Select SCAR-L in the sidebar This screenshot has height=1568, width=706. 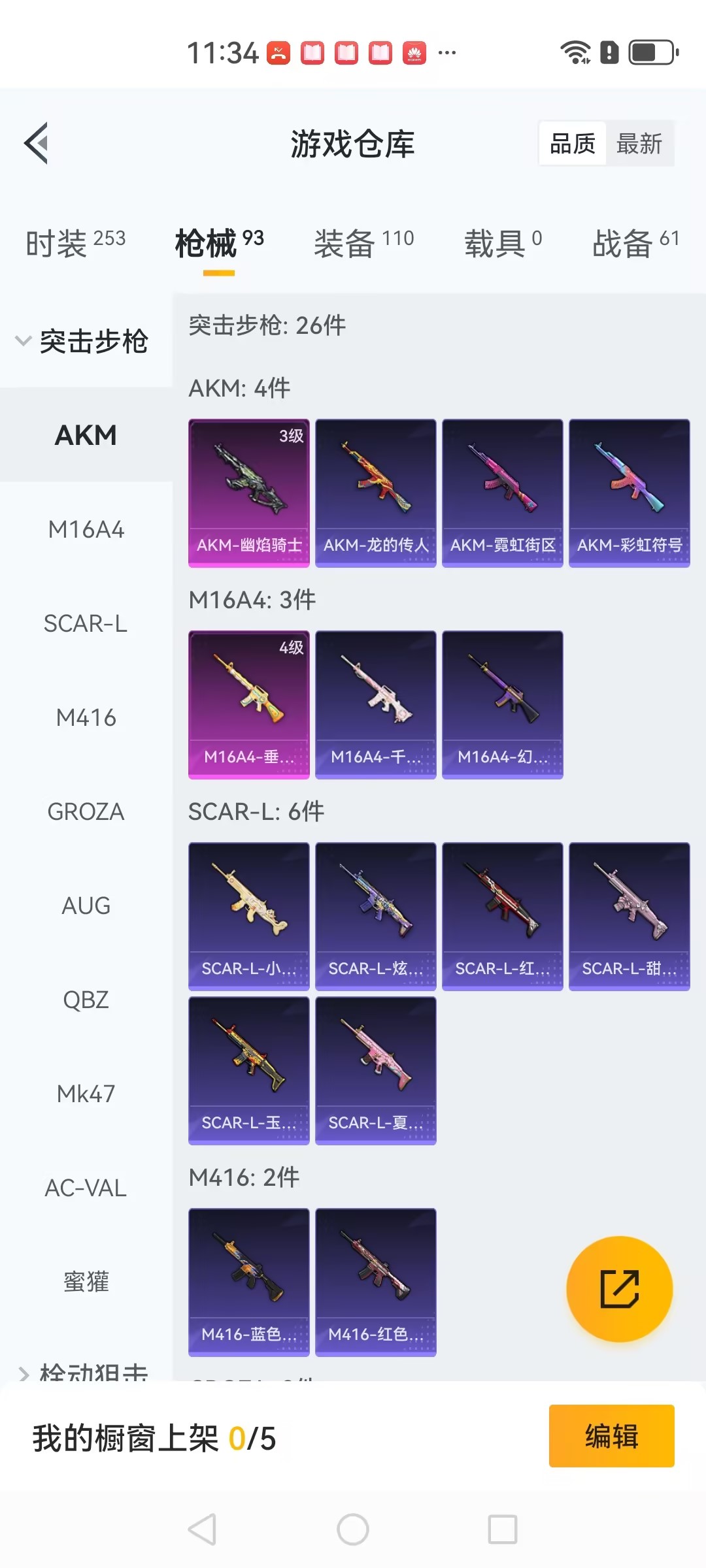point(86,624)
